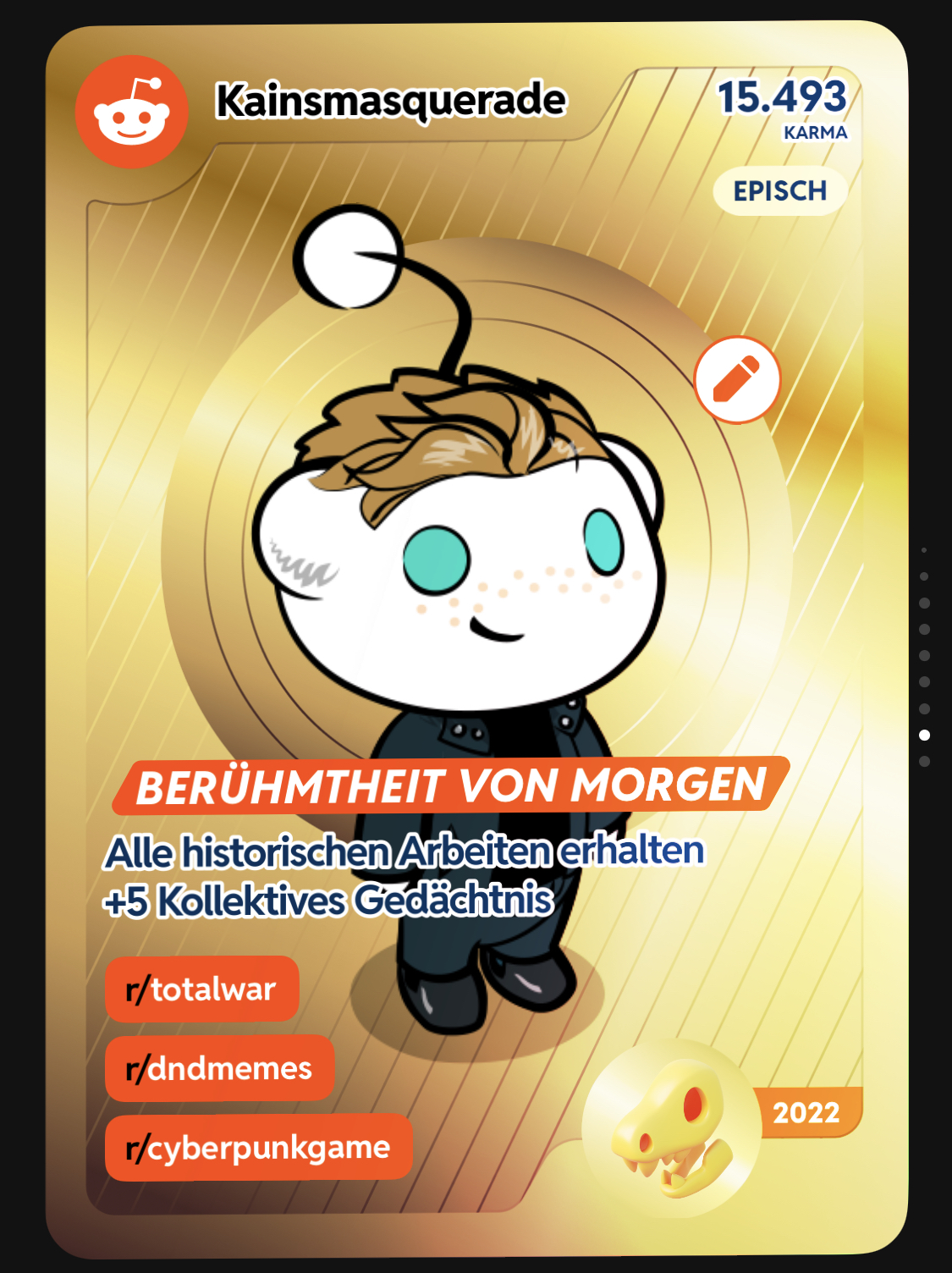Viewport: 952px width, 1273px height.
Task: Tap the pencil edit avatar button
Action: 736,380
